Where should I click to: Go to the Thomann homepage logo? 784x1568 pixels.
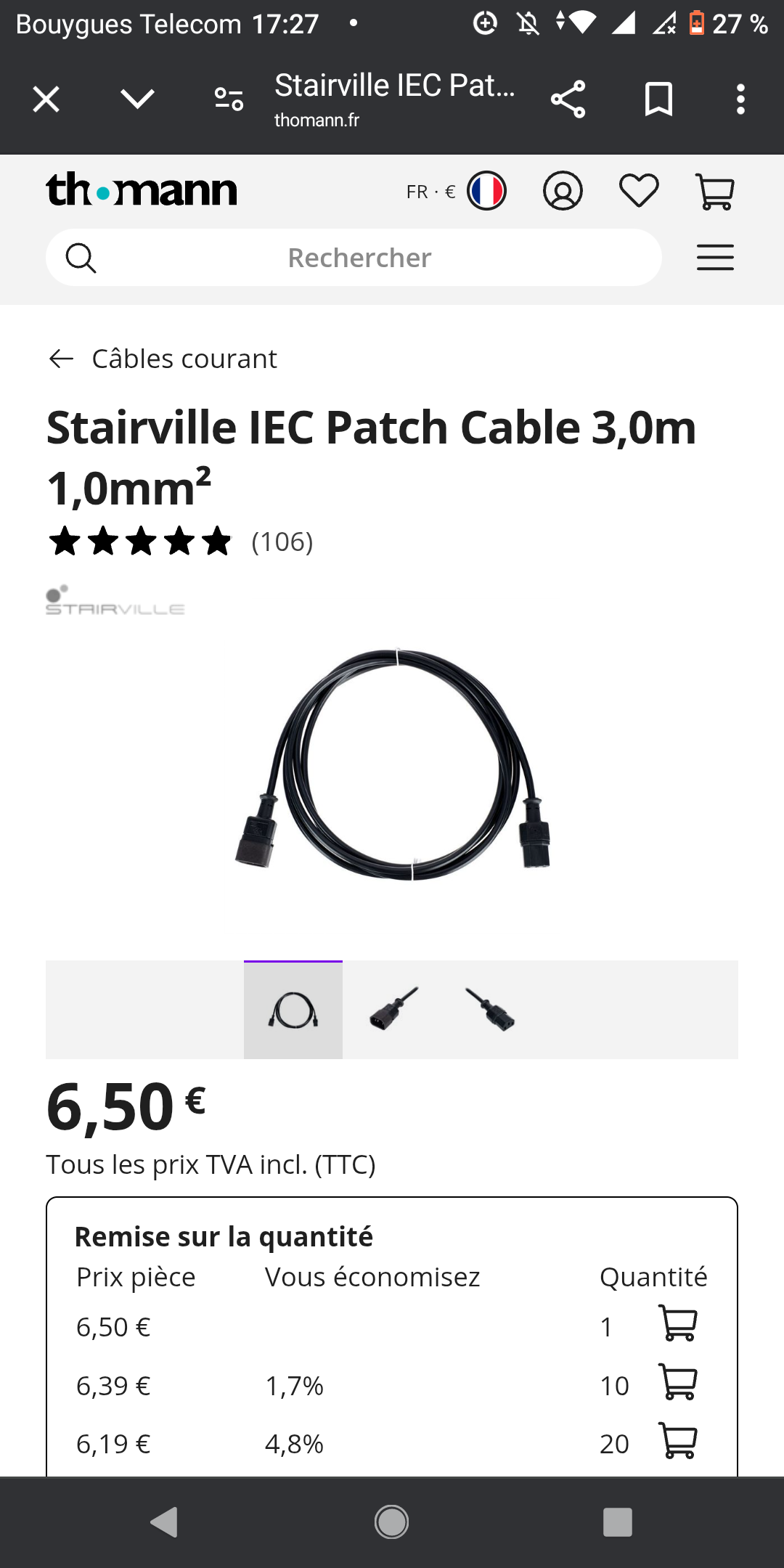pos(142,190)
